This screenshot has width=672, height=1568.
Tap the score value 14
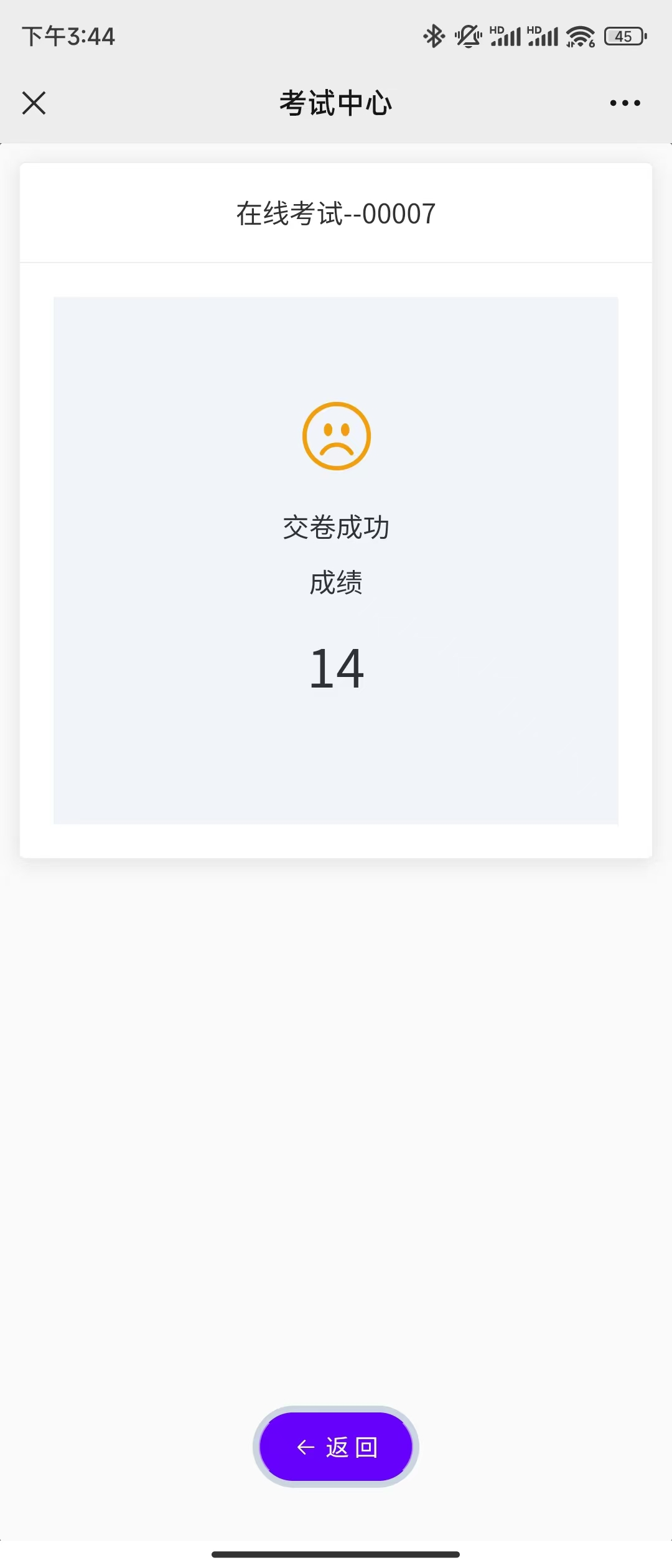[335, 669]
